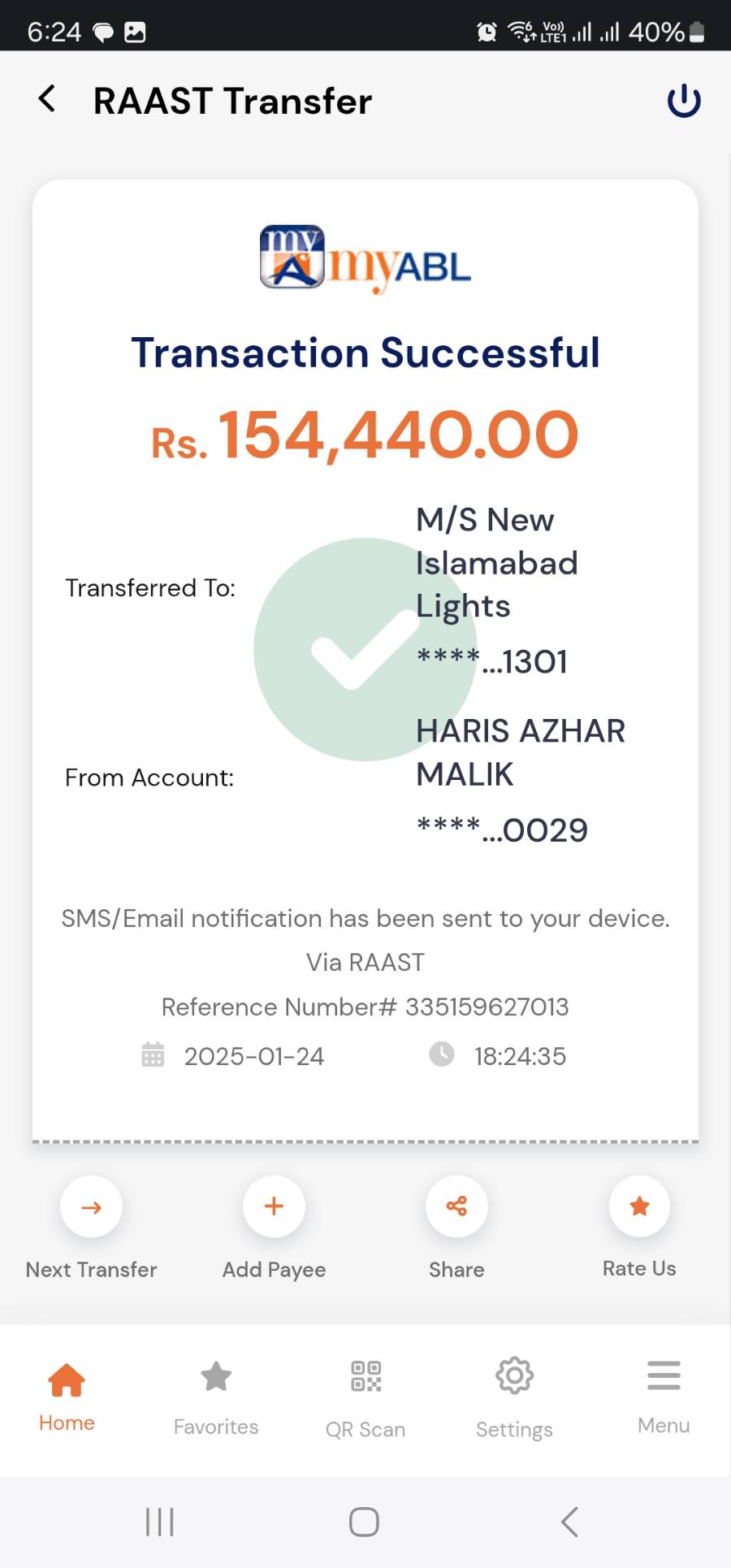Open recent apps from navigation bar
The image size is (731, 1568).
160,1521
